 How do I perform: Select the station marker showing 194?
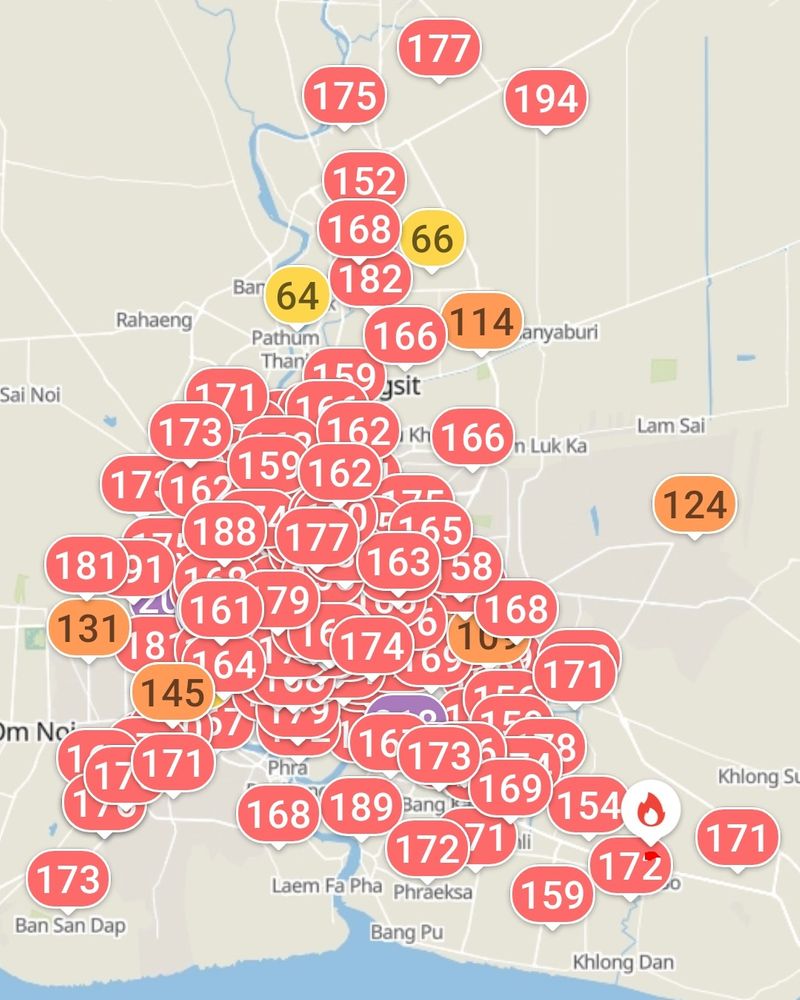[x=547, y=99]
